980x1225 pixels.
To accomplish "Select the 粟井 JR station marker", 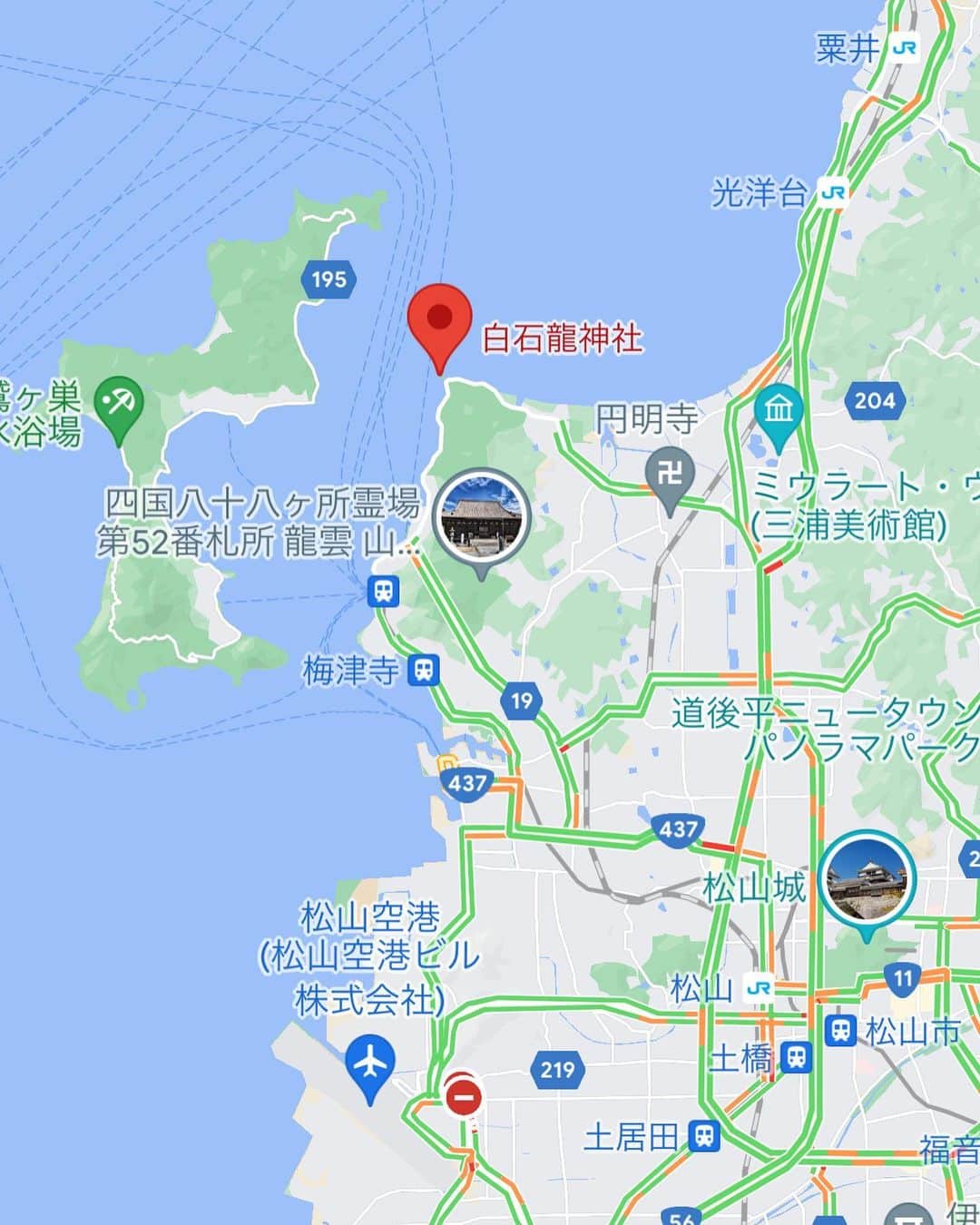I will 904,49.
